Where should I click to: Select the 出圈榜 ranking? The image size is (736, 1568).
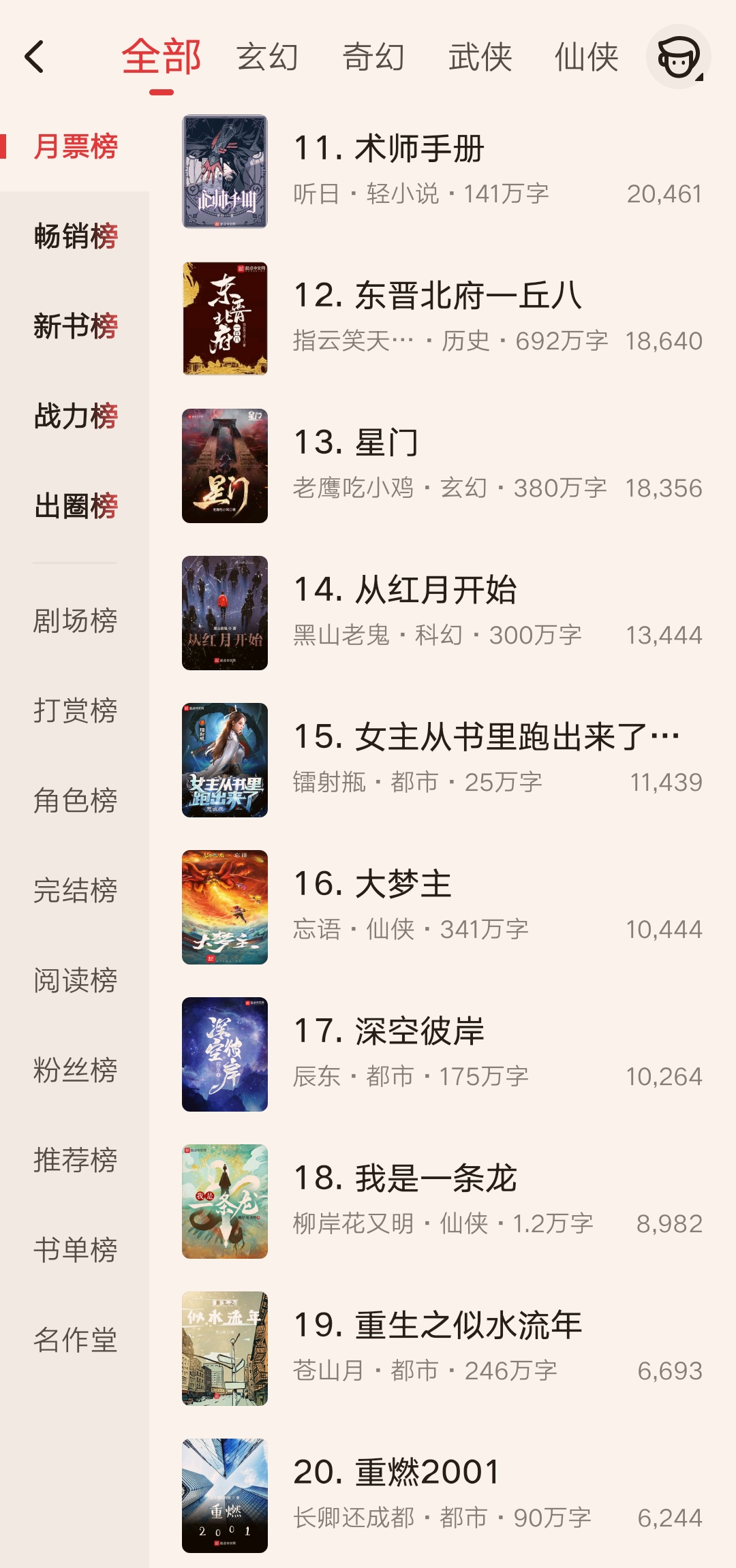[x=76, y=506]
